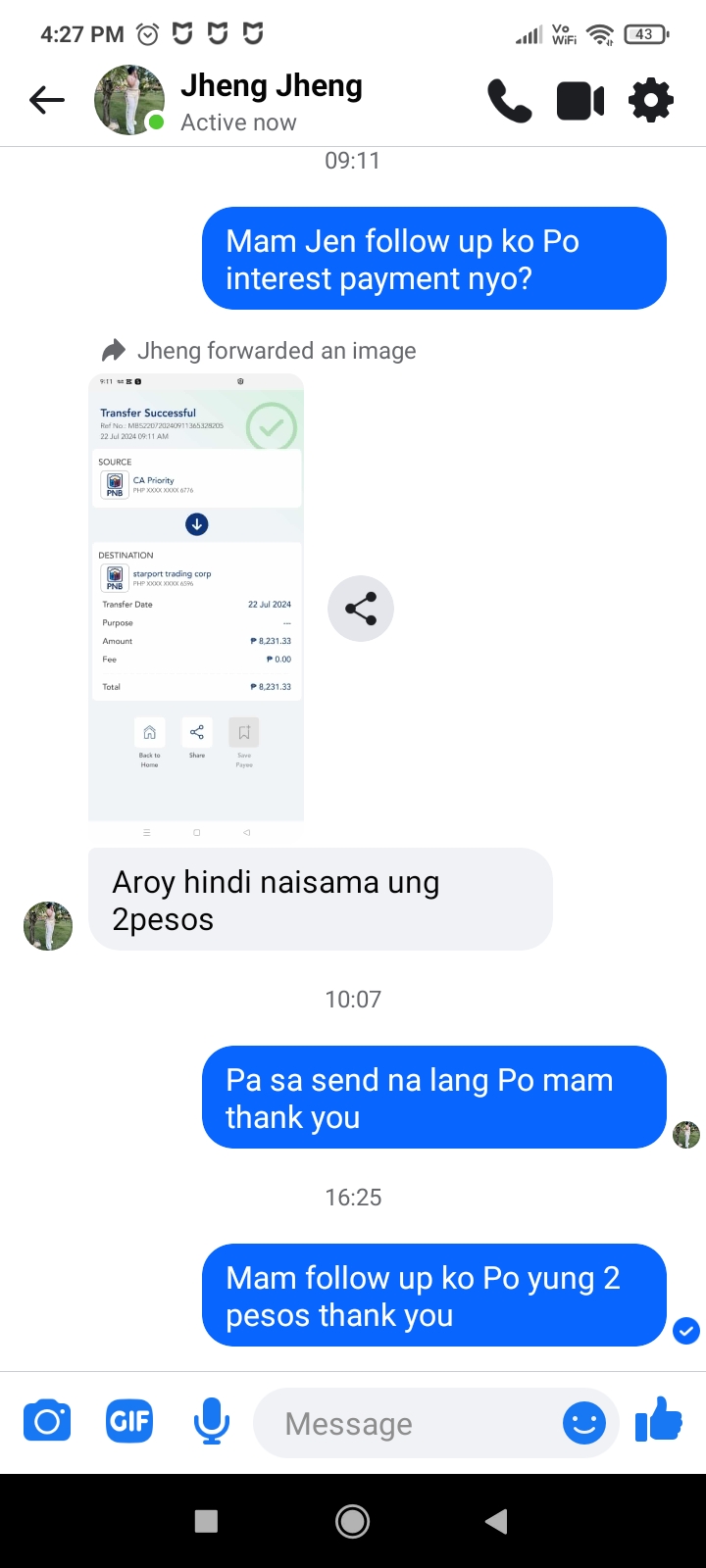This screenshot has height=1568, width=706.
Task: Share the forwarded image
Action: [361, 609]
